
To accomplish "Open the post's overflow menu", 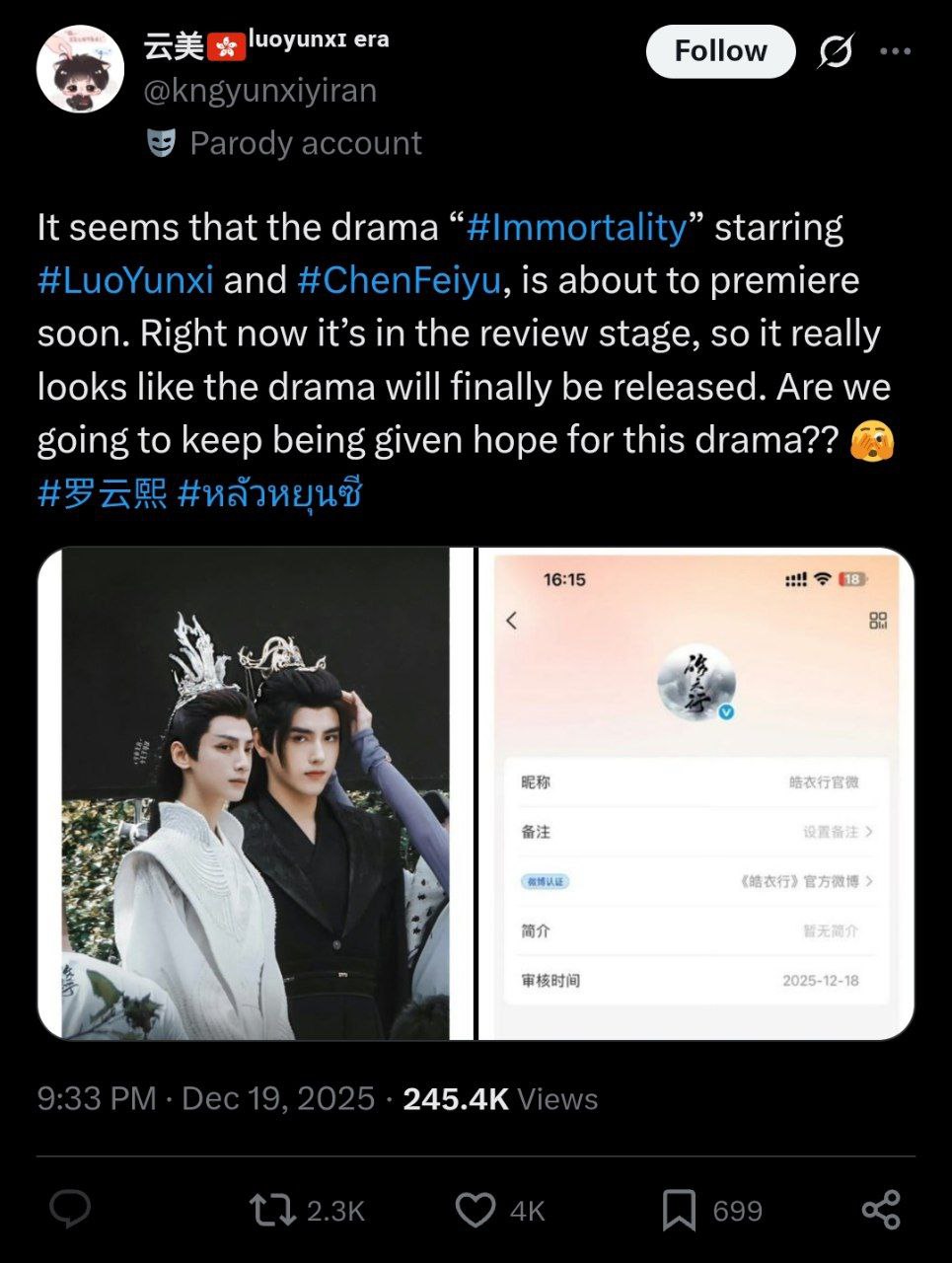I will click(895, 51).
